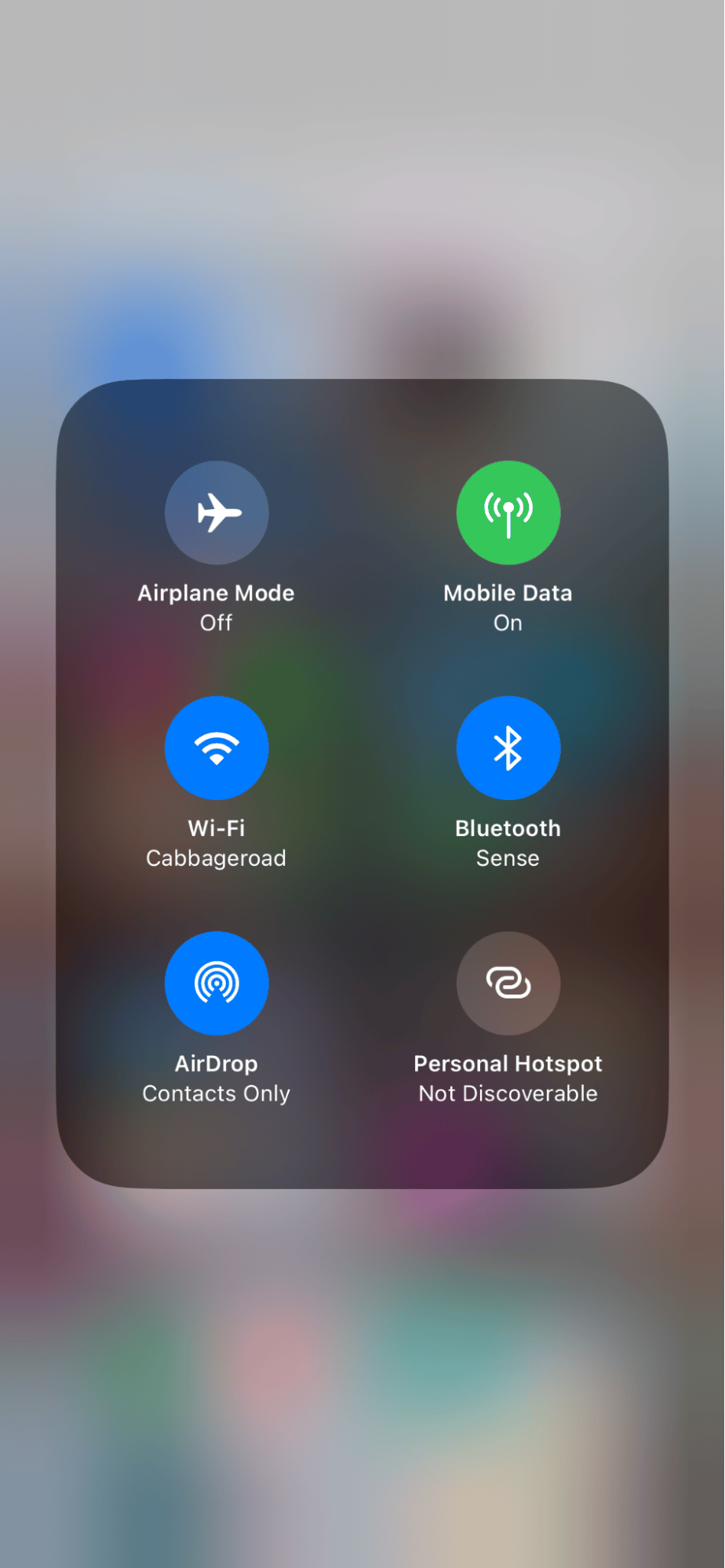
Task: Enable Personal Hotspot
Action: 508,984
